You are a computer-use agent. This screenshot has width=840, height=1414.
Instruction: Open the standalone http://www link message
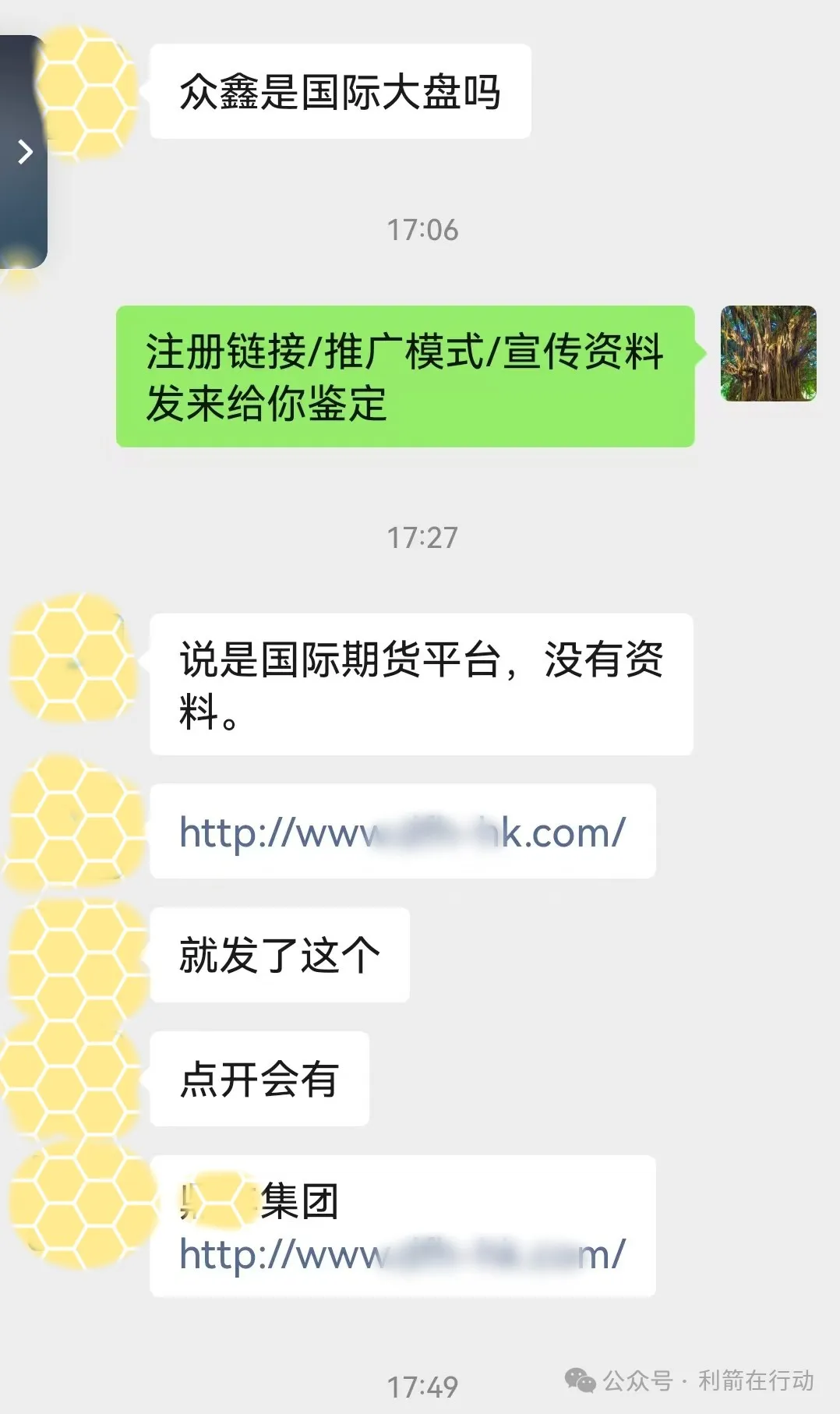(401, 832)
